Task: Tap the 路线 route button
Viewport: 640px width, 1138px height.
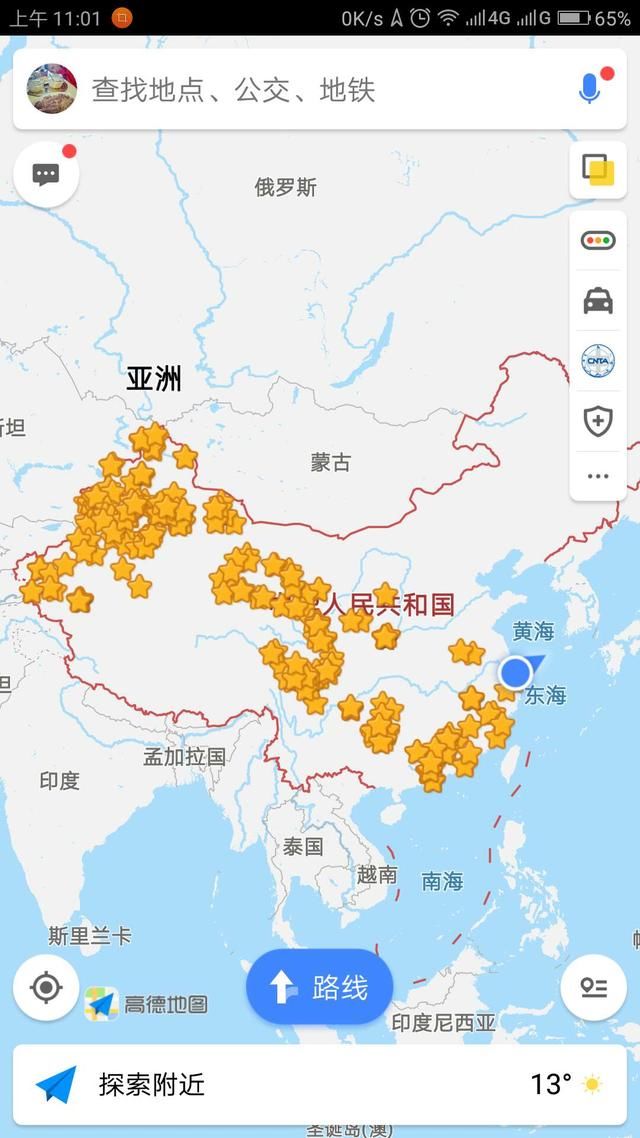Action: [x=319, y=988]
